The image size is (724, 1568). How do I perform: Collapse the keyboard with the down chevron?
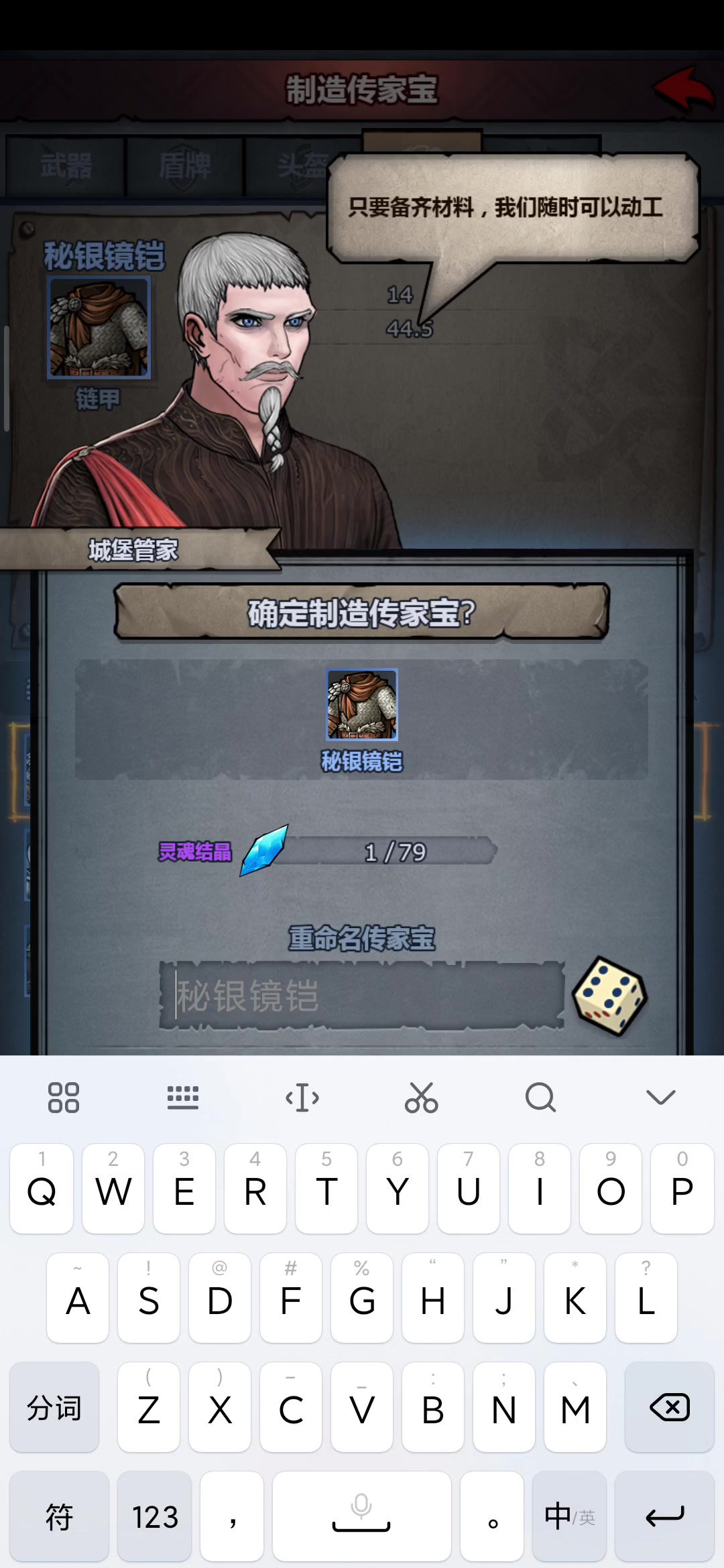tap(660, 1098)
